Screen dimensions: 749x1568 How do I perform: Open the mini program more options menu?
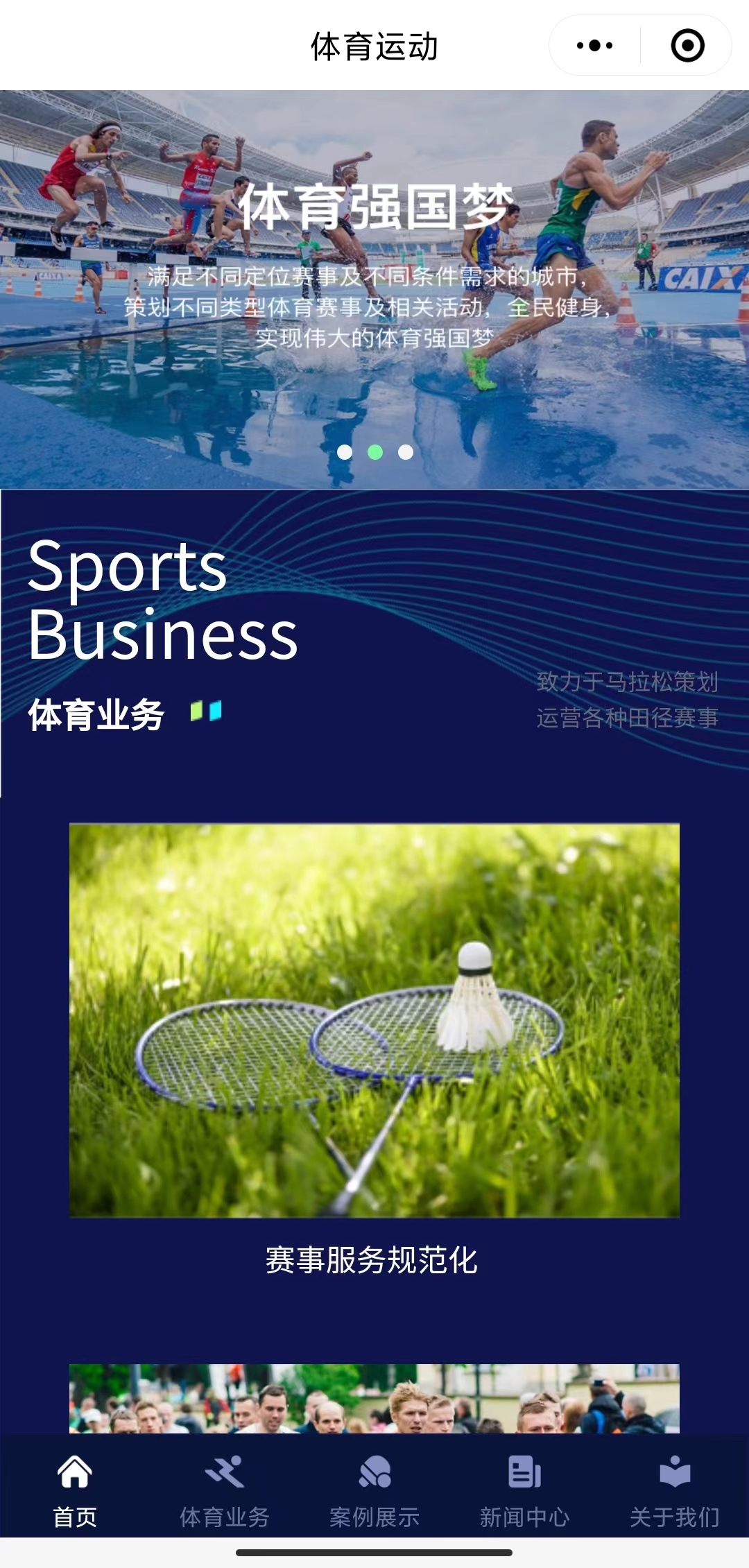pyautogui.click(x=594, y=46)
